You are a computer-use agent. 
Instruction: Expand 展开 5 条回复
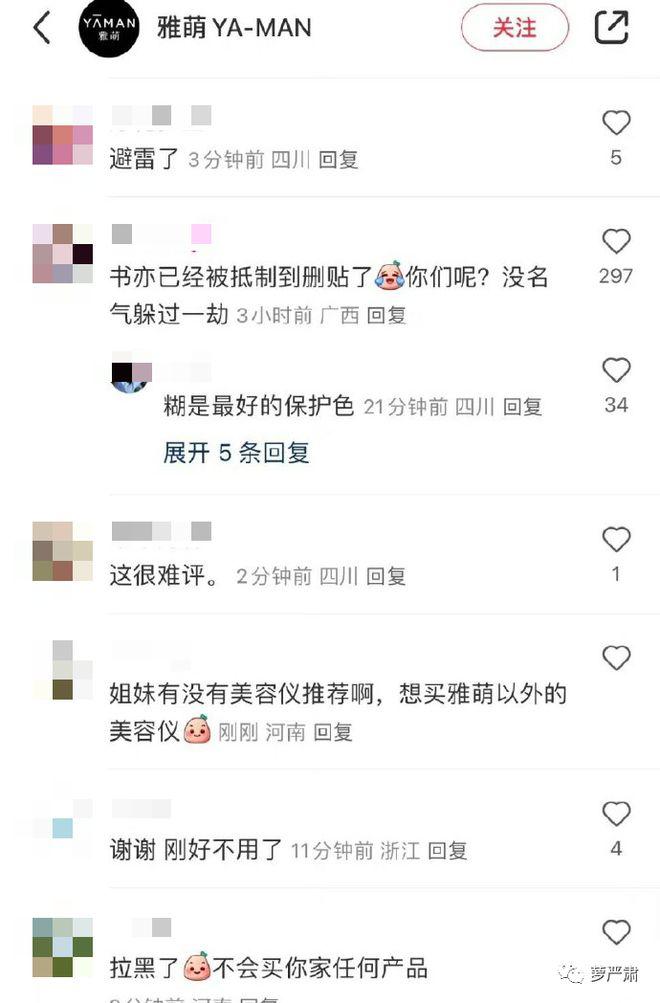tap(236, 452)
